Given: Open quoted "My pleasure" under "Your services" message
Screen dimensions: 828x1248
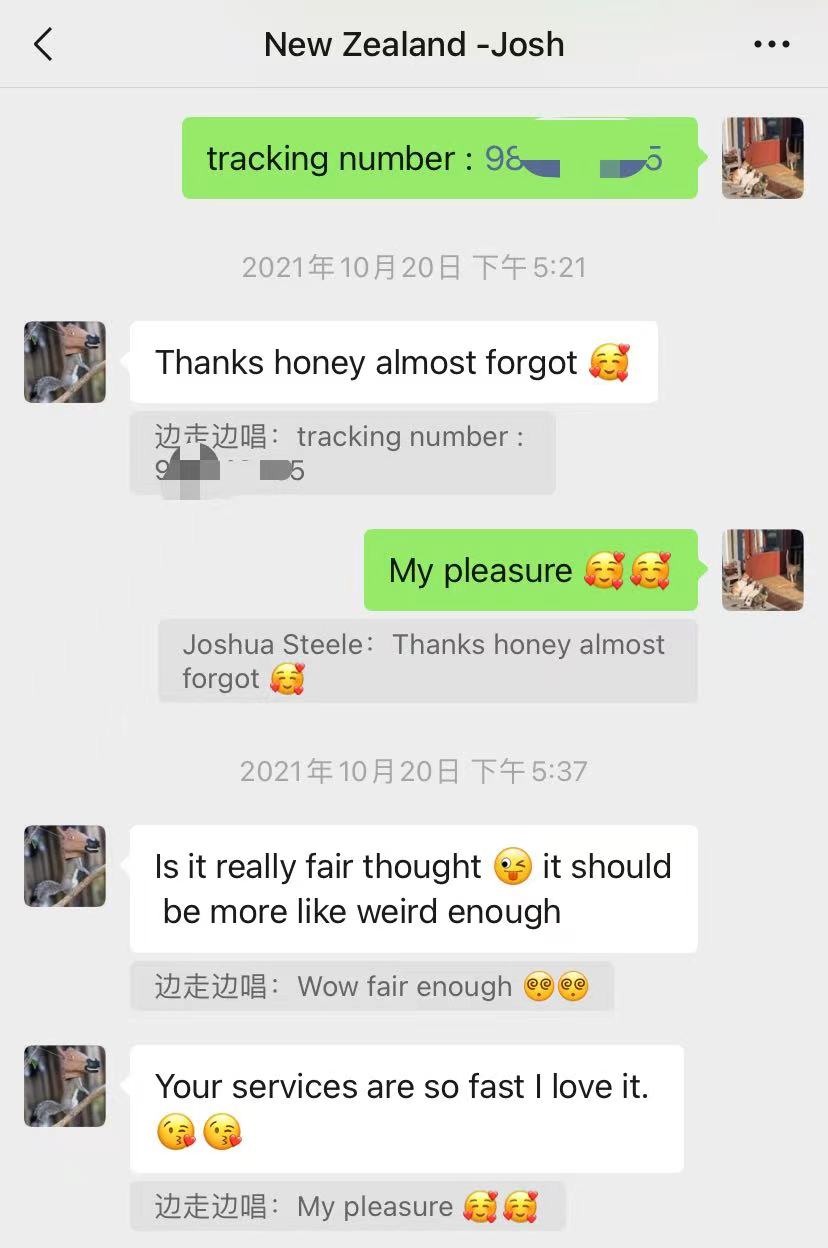Looking at the screenshot, I should coord(347,1207).
